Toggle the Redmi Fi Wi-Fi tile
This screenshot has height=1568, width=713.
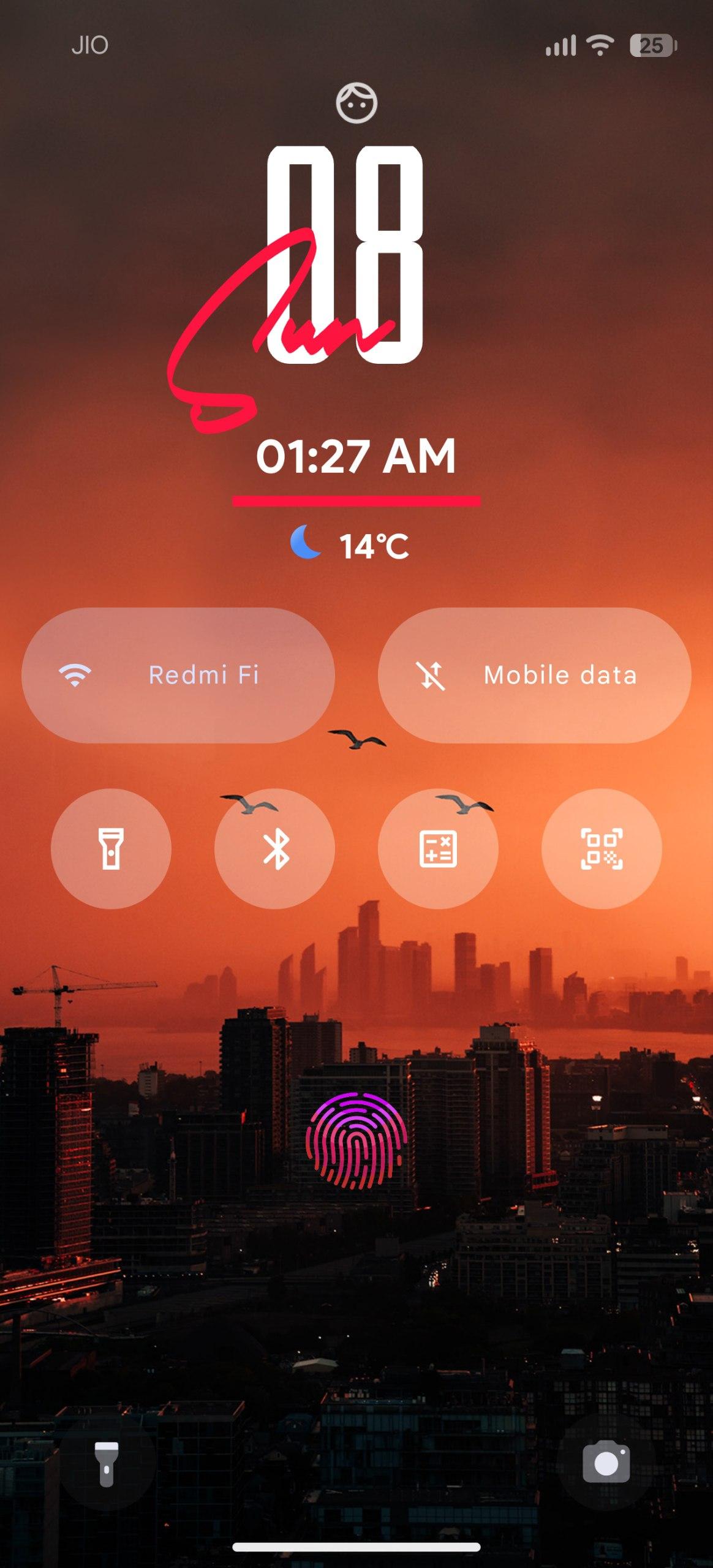178,675
